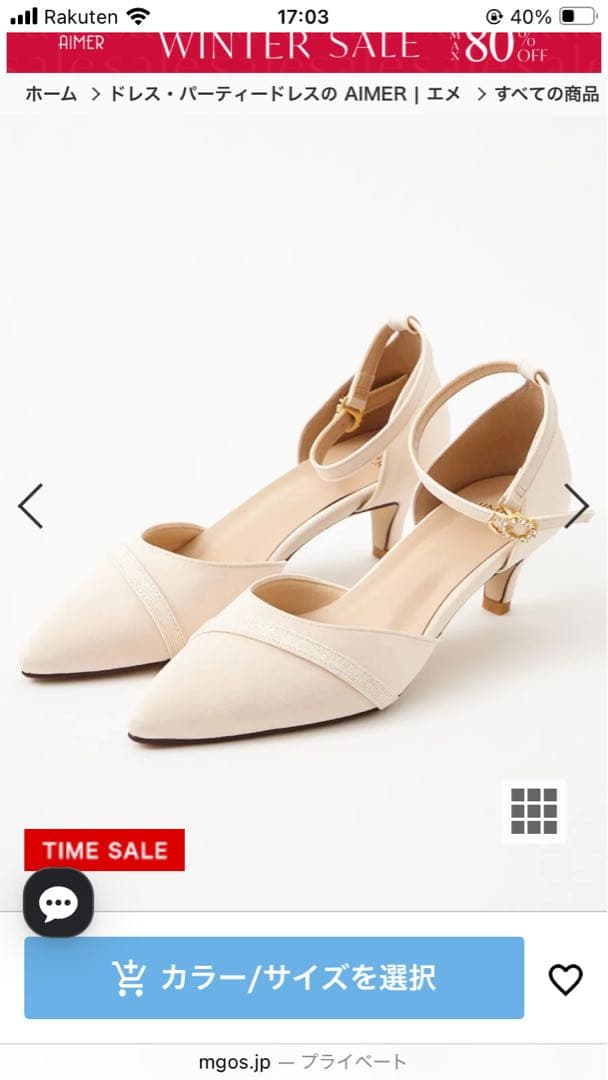Tap mgos.jp address bar

304,1062
